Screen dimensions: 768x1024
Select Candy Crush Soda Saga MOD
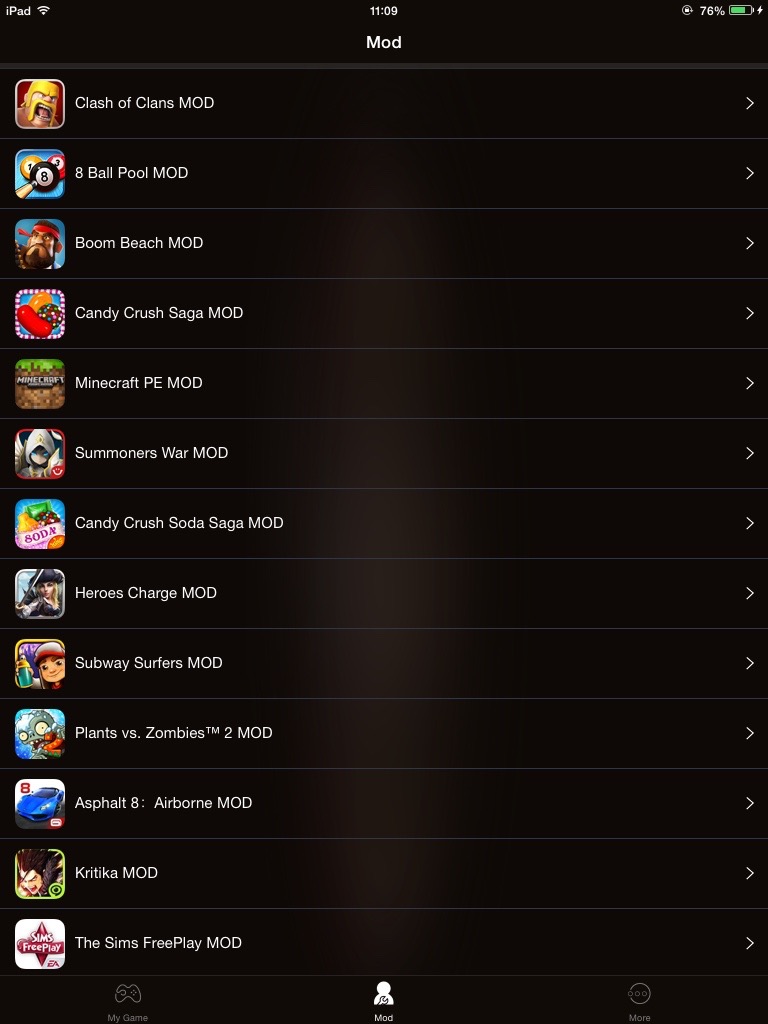coord(384,524)
